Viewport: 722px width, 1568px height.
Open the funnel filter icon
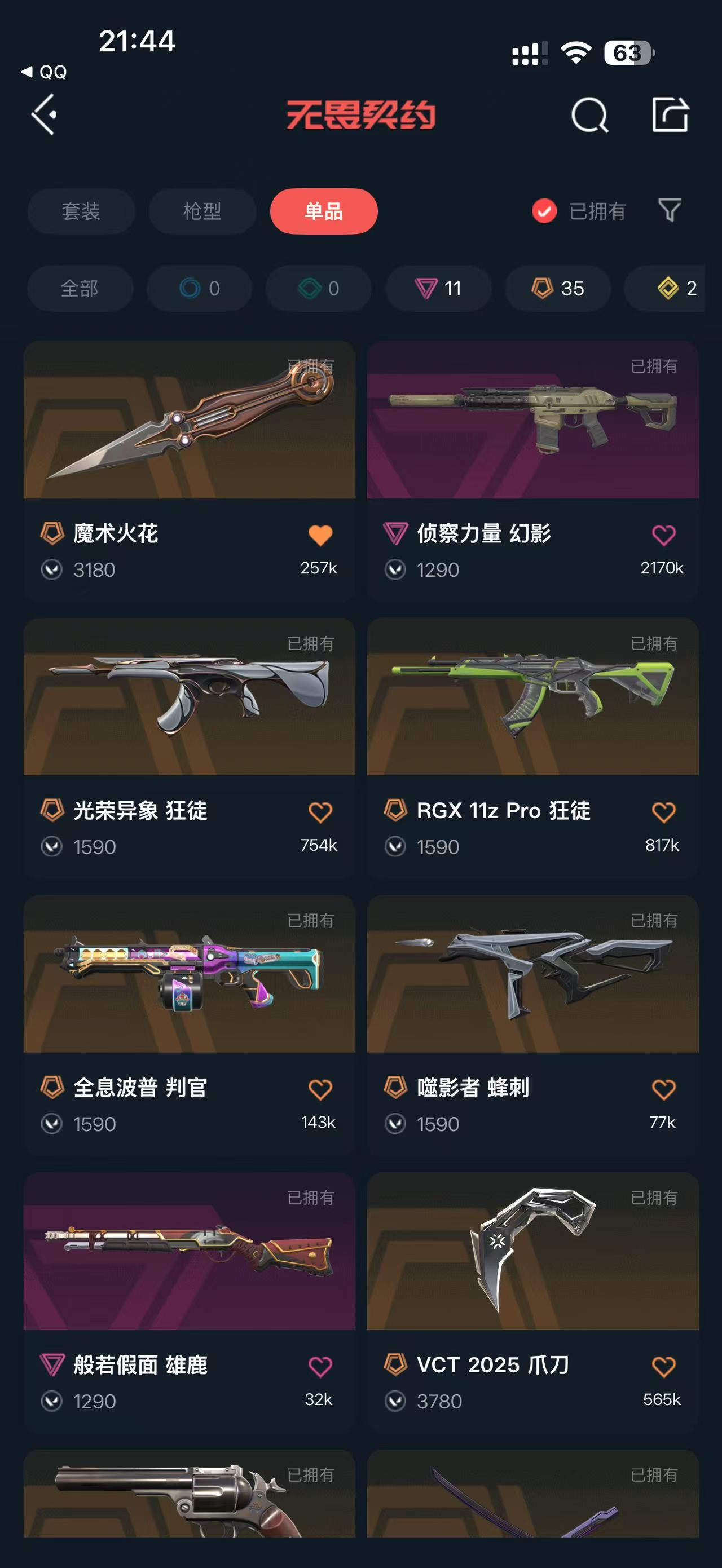click(670, 211)
